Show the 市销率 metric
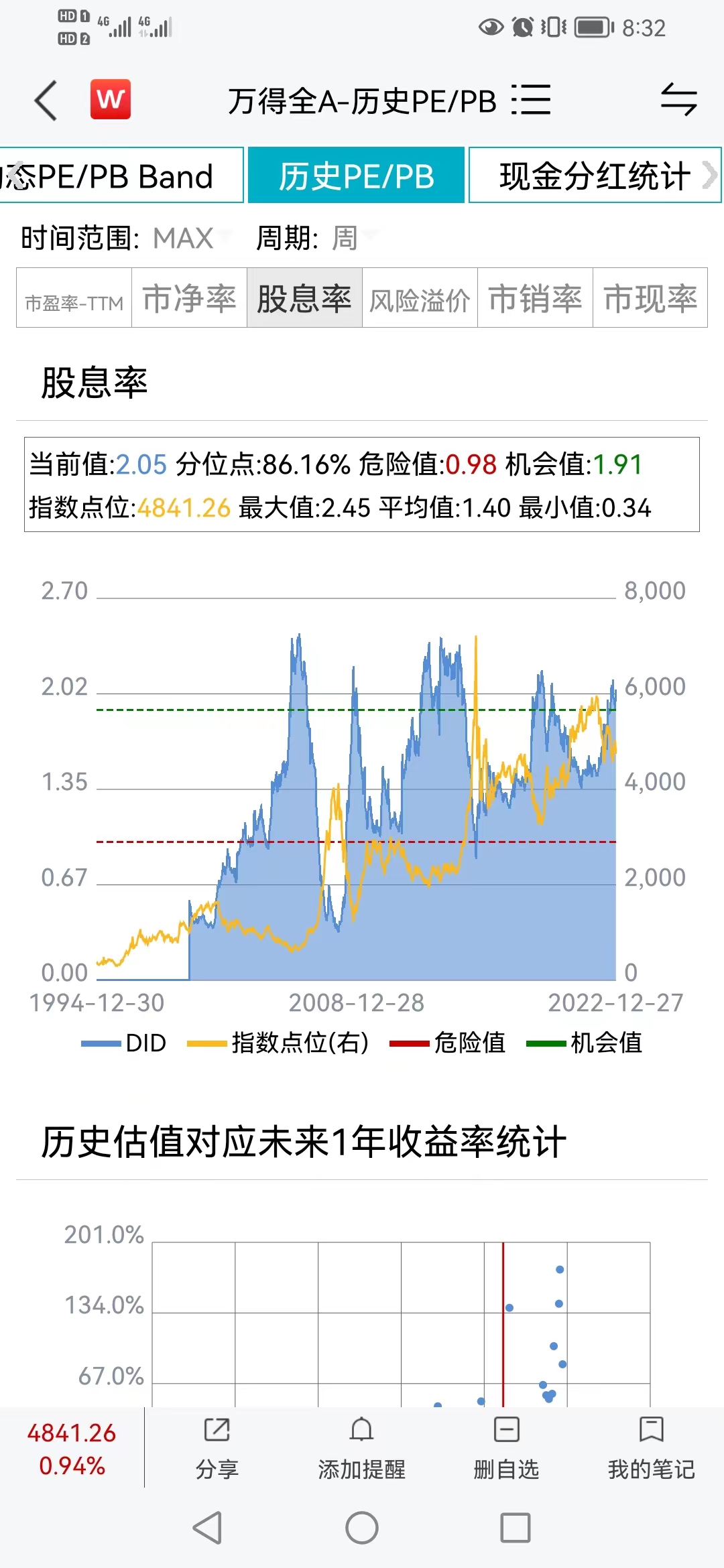Viewport: 724px width, 1568px height. [x=535, y=298]
